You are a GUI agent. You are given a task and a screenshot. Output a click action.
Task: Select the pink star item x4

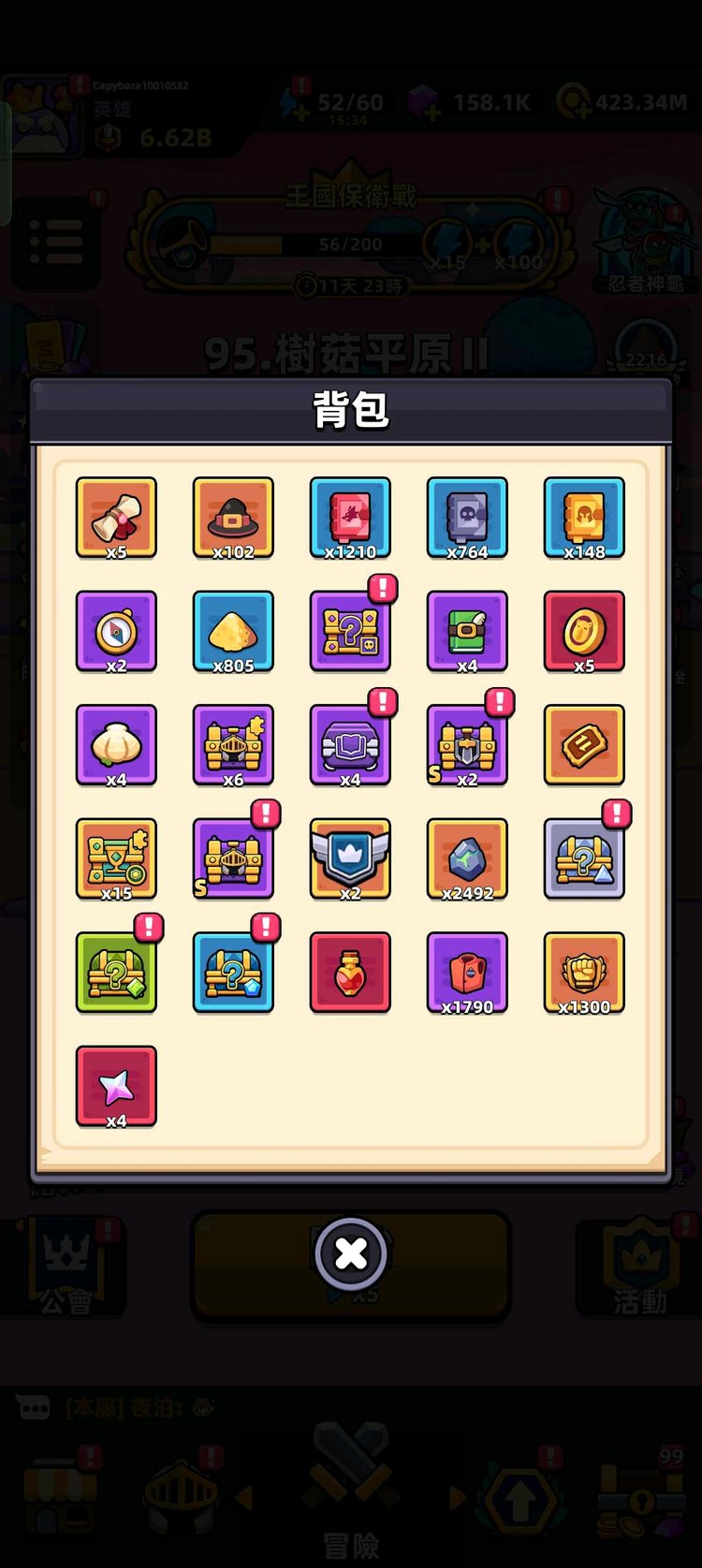pyautogui.click(x=116, y=1086)
